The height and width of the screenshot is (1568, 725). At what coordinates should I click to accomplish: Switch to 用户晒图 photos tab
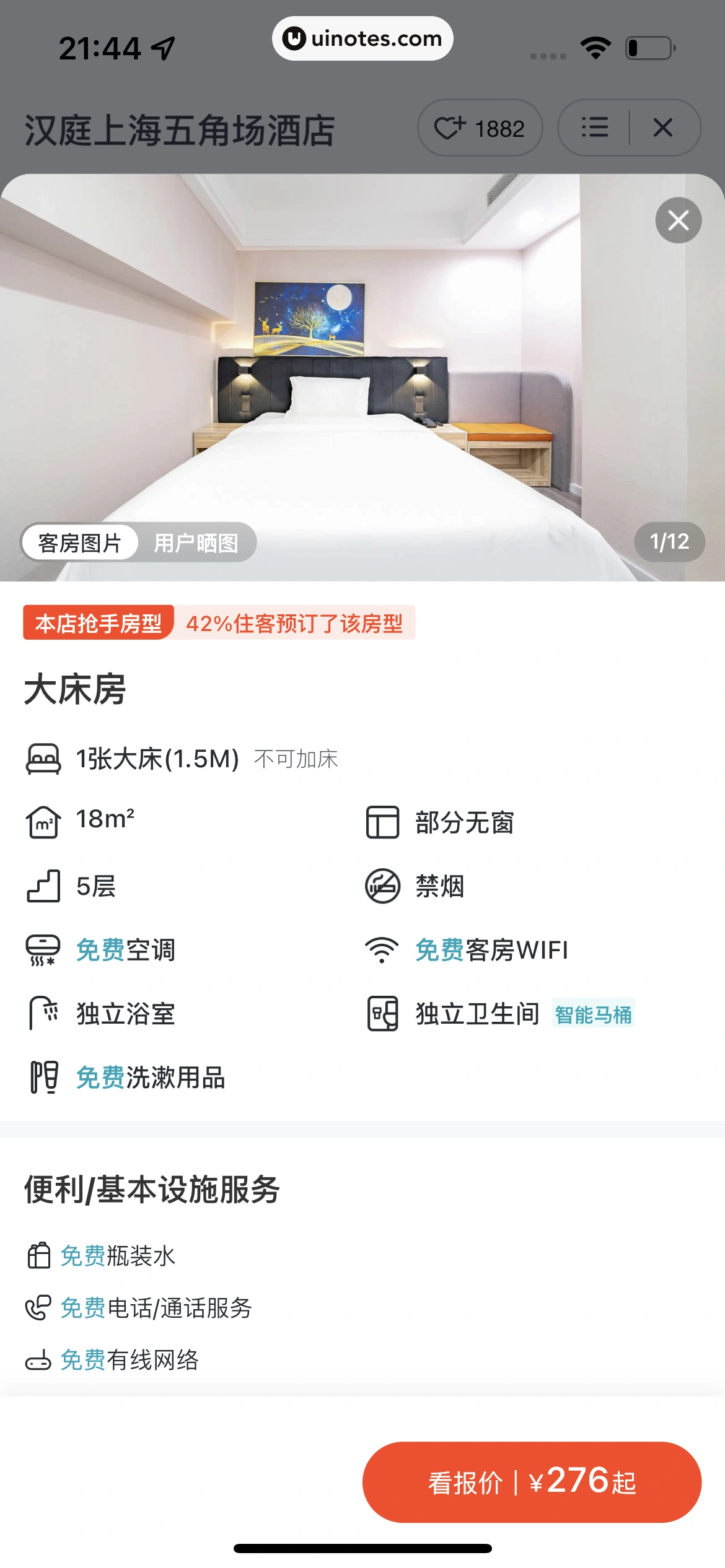[x=196, y=543]
